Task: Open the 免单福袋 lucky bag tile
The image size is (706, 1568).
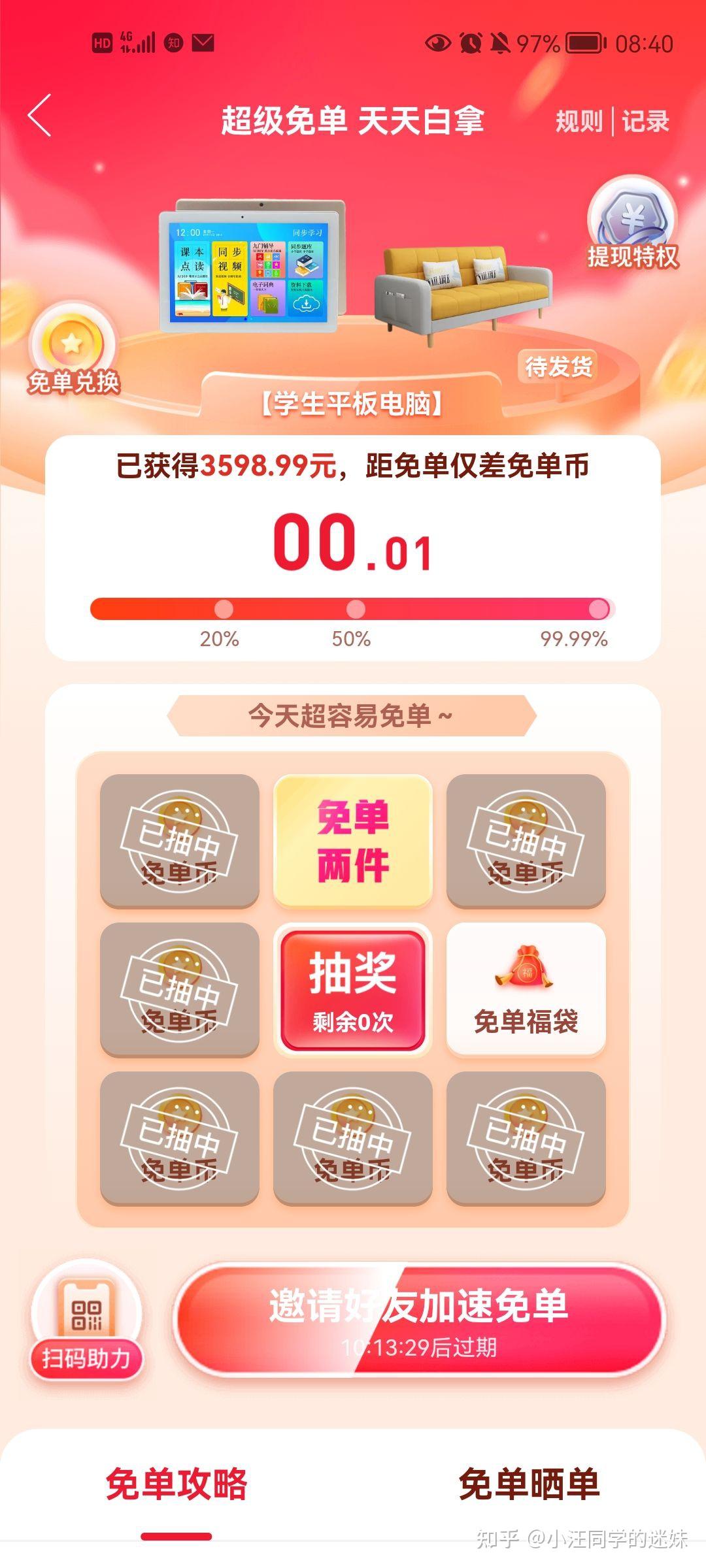Action: (526, 989)
